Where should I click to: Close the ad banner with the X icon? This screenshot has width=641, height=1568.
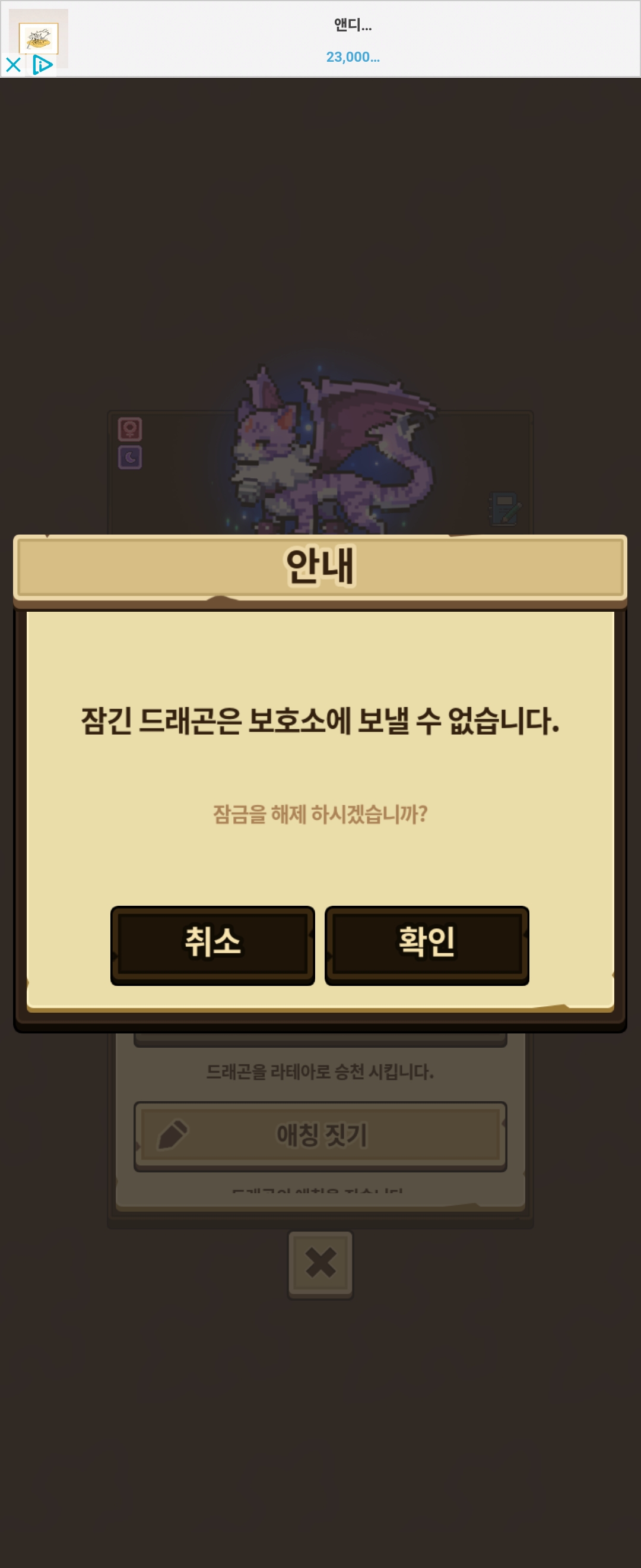pyautogui.click(x=14, y=65)
